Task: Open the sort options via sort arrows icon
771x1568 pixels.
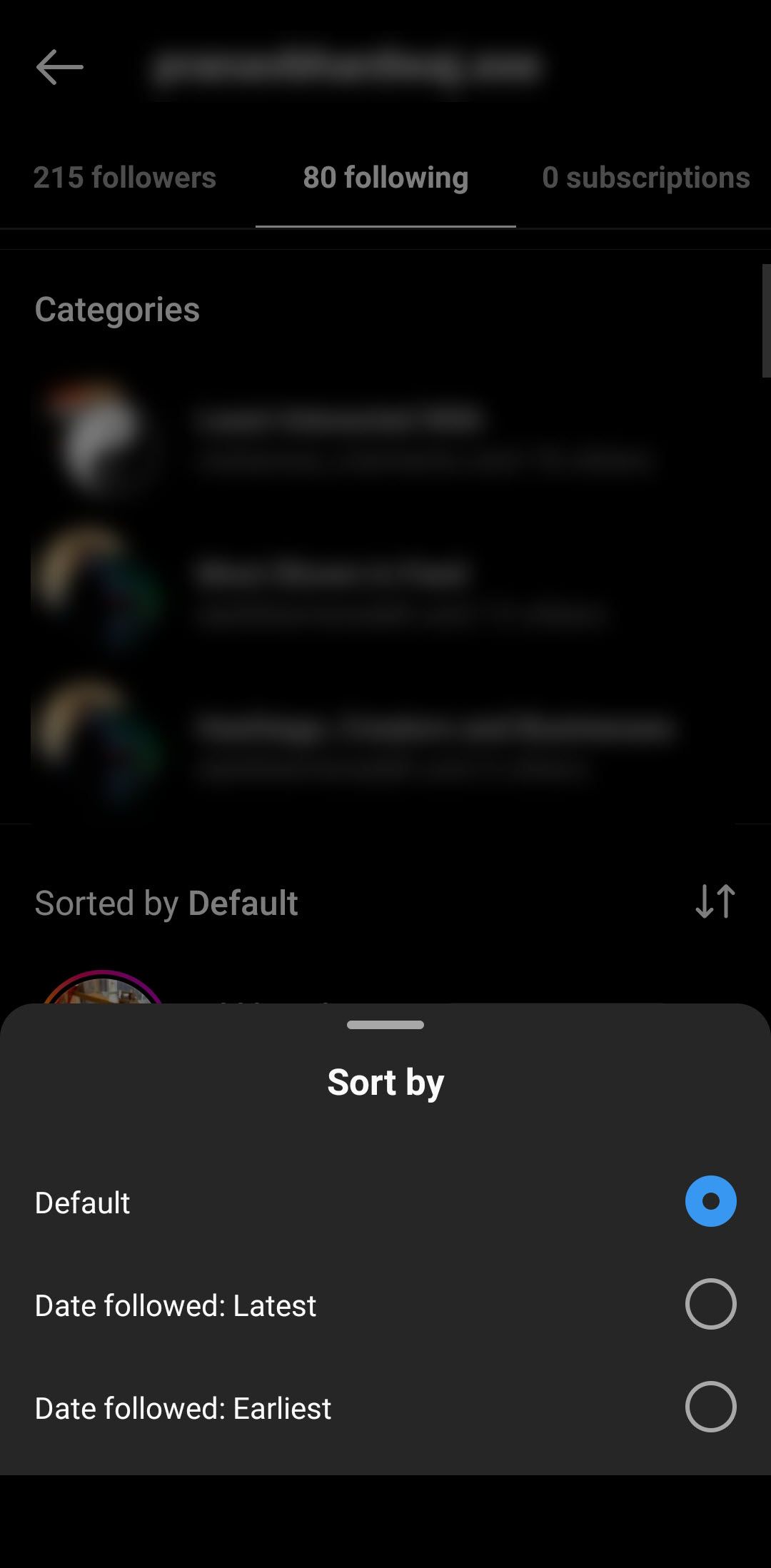Action: coord(715,901)
